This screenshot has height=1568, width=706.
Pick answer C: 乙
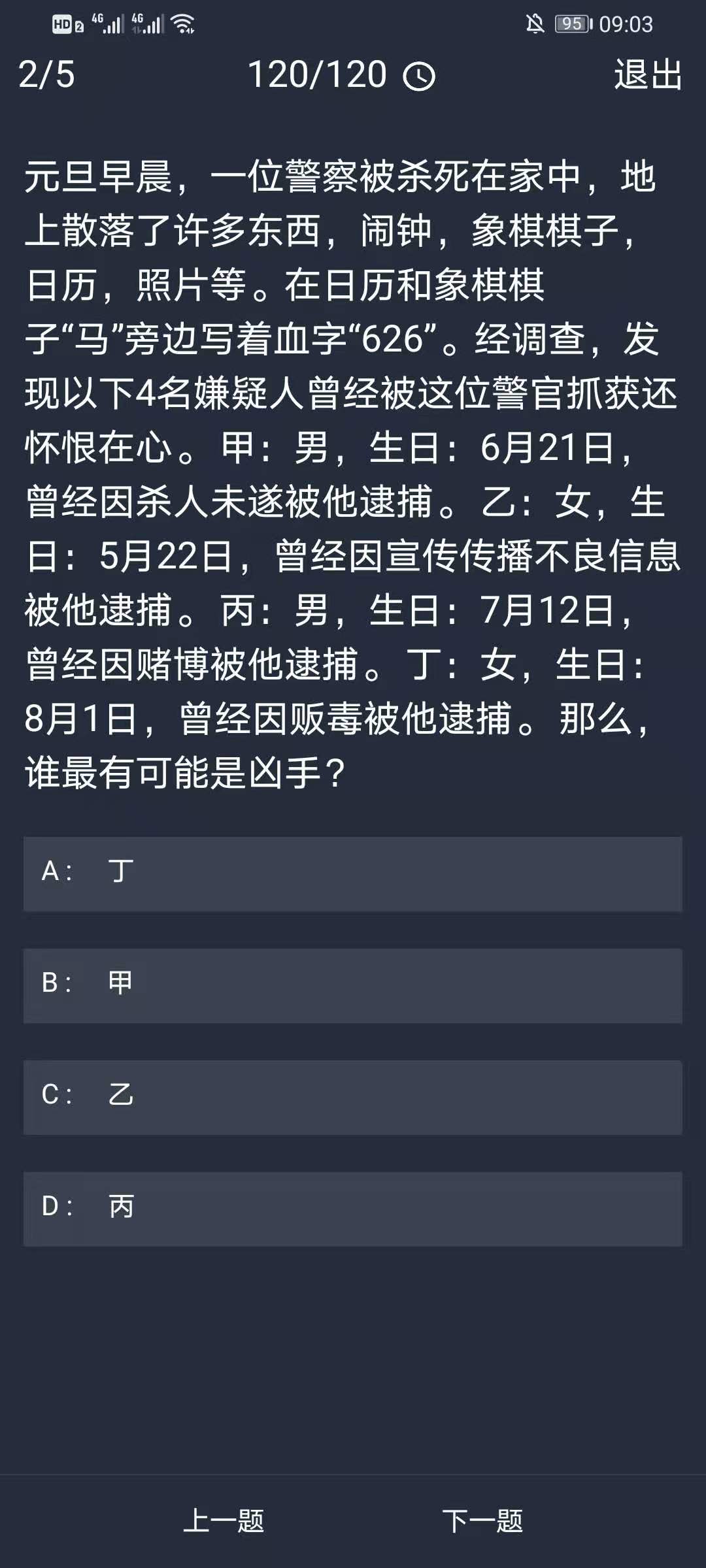[353, 1097]
